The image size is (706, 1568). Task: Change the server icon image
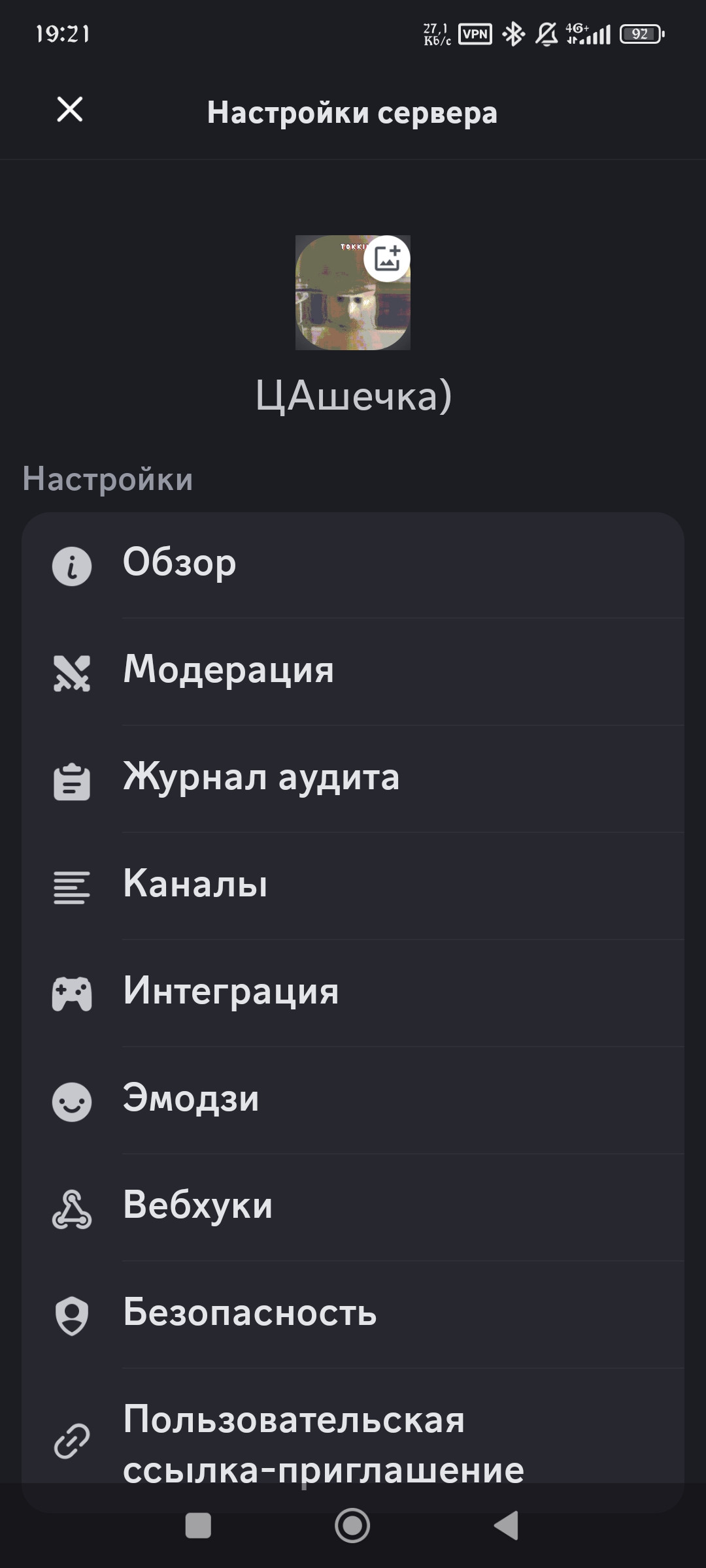386,259
